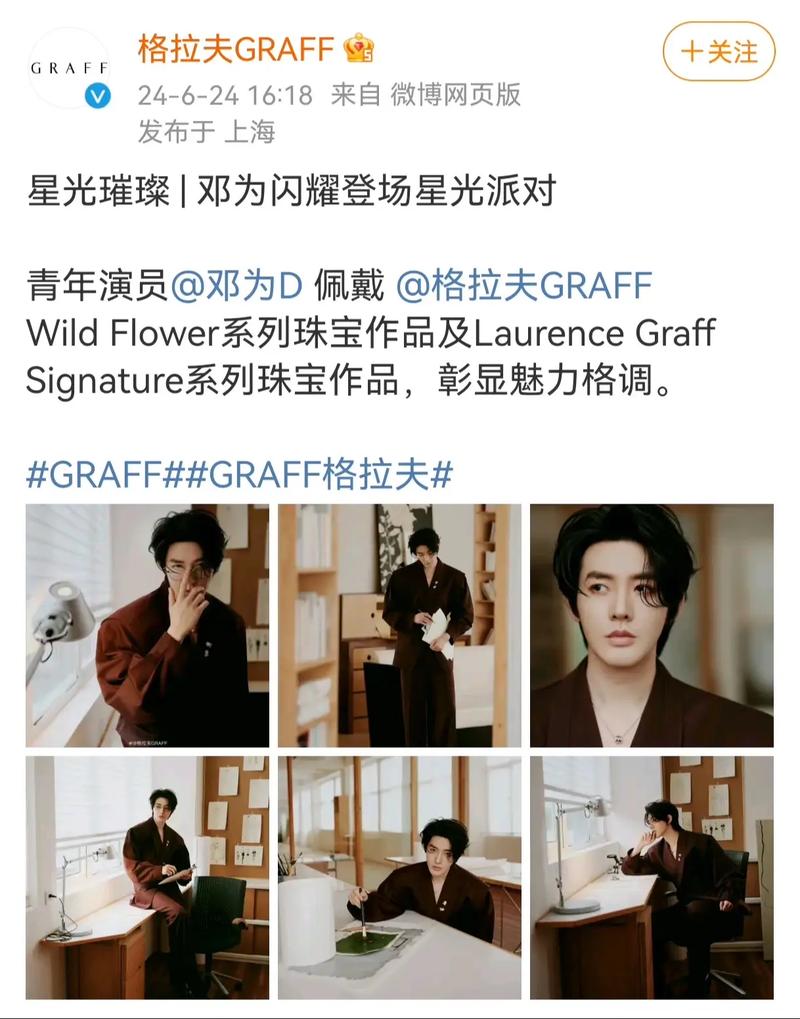The image size is (800, 1019).
Task: View fifth photo painting at table
Action: click(399, 877)
